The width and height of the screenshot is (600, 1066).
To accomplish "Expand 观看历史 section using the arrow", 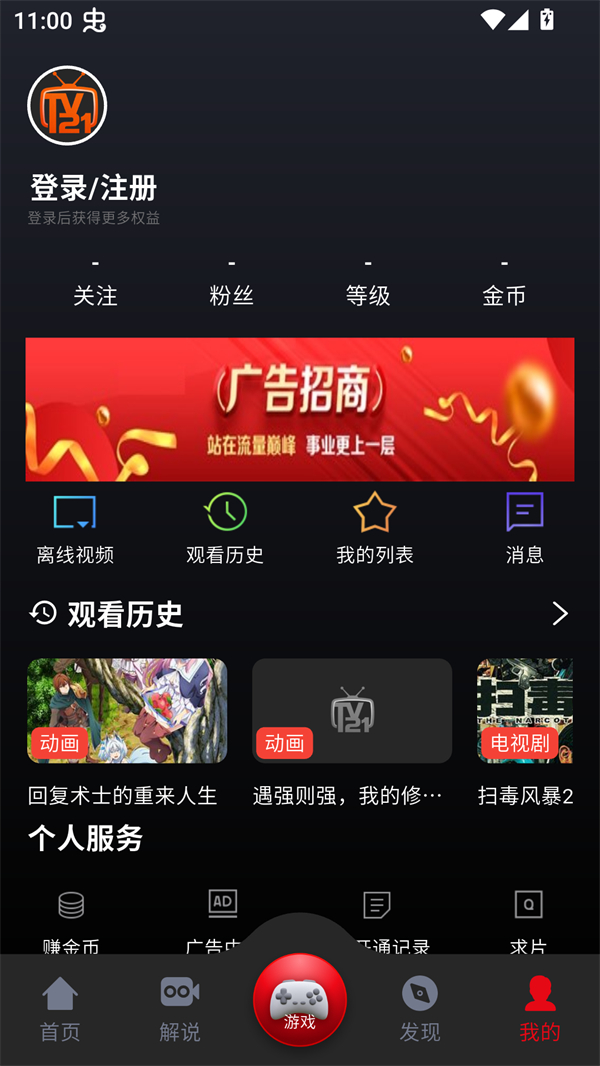I will 560,614.
